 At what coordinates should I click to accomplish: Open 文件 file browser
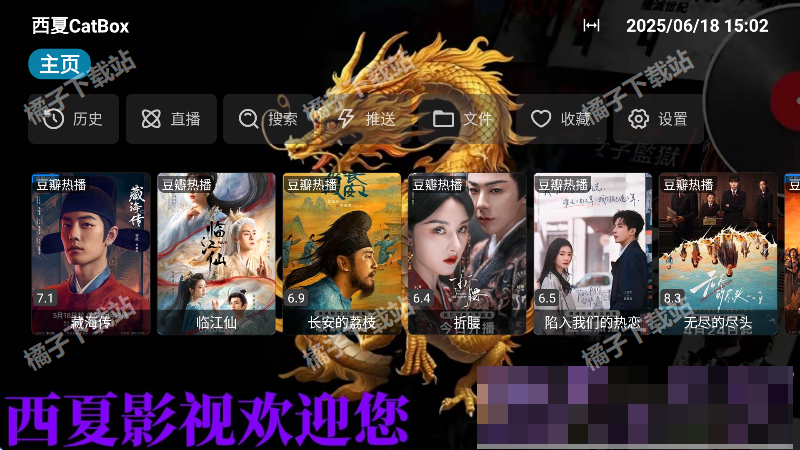pyautogui.click(x=463, y=119)
